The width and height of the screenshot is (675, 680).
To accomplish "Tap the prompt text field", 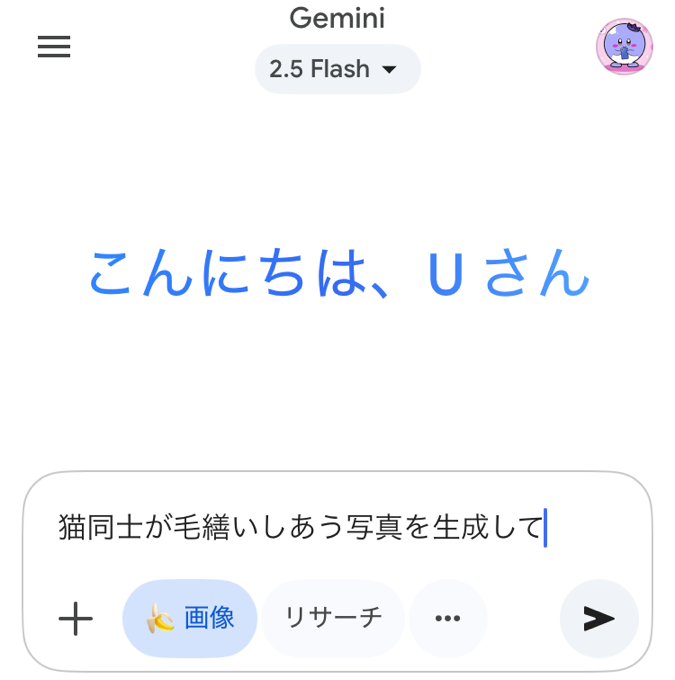I will 300,525.
